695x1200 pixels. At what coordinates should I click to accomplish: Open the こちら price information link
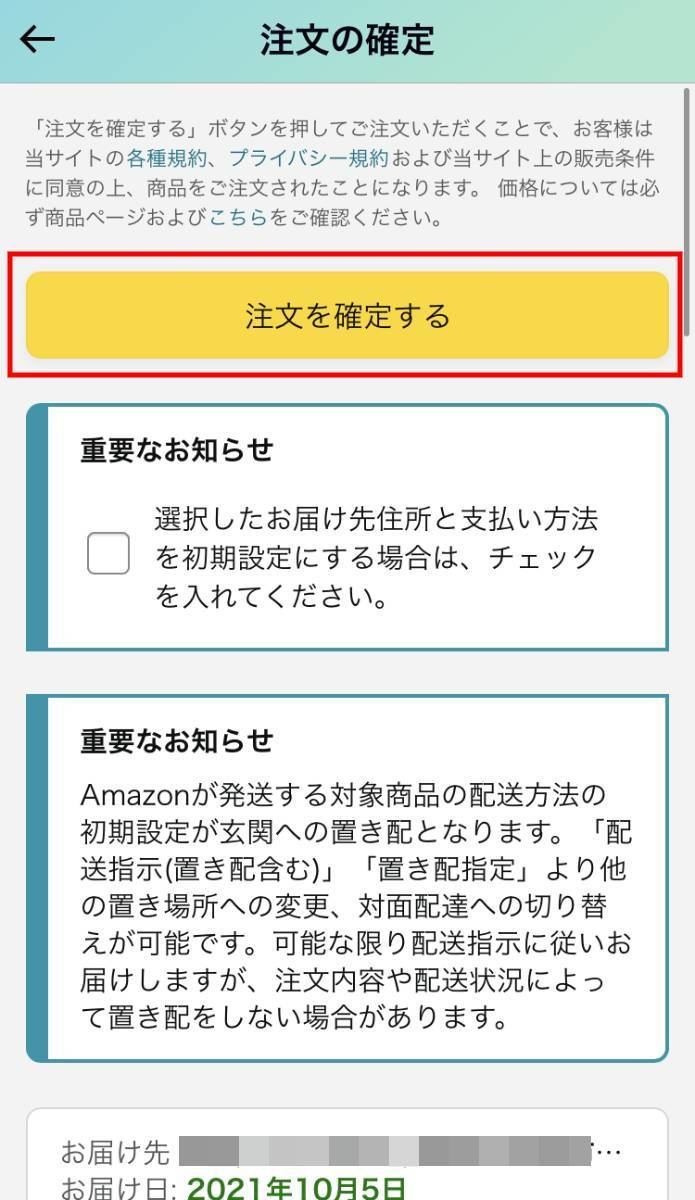point(238,217)
